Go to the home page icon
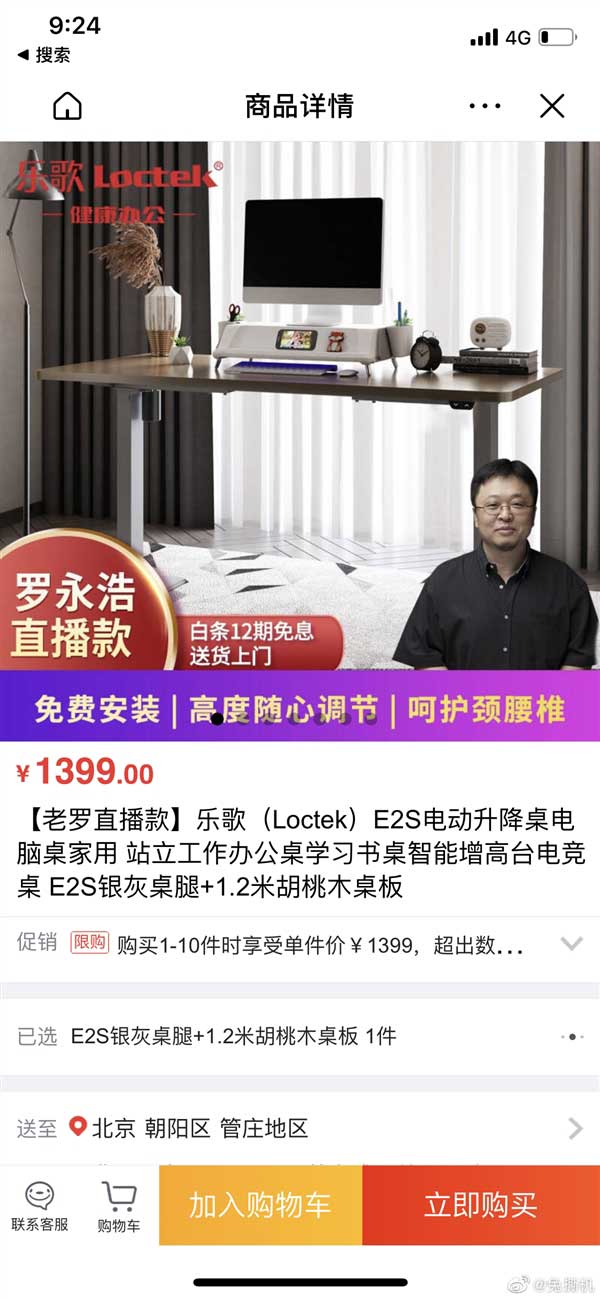Viewport: 600px width, 1299px height. coord(67,106)
